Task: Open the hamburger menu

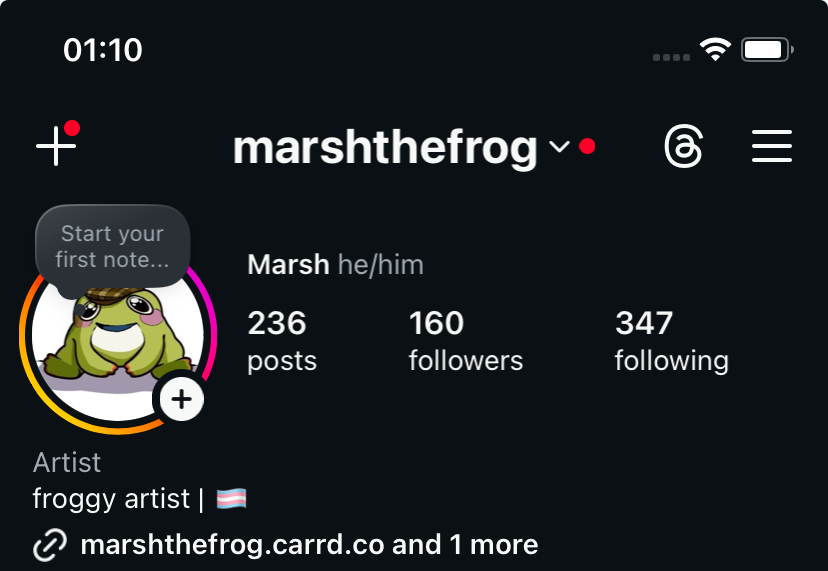Action: (771, 147)
